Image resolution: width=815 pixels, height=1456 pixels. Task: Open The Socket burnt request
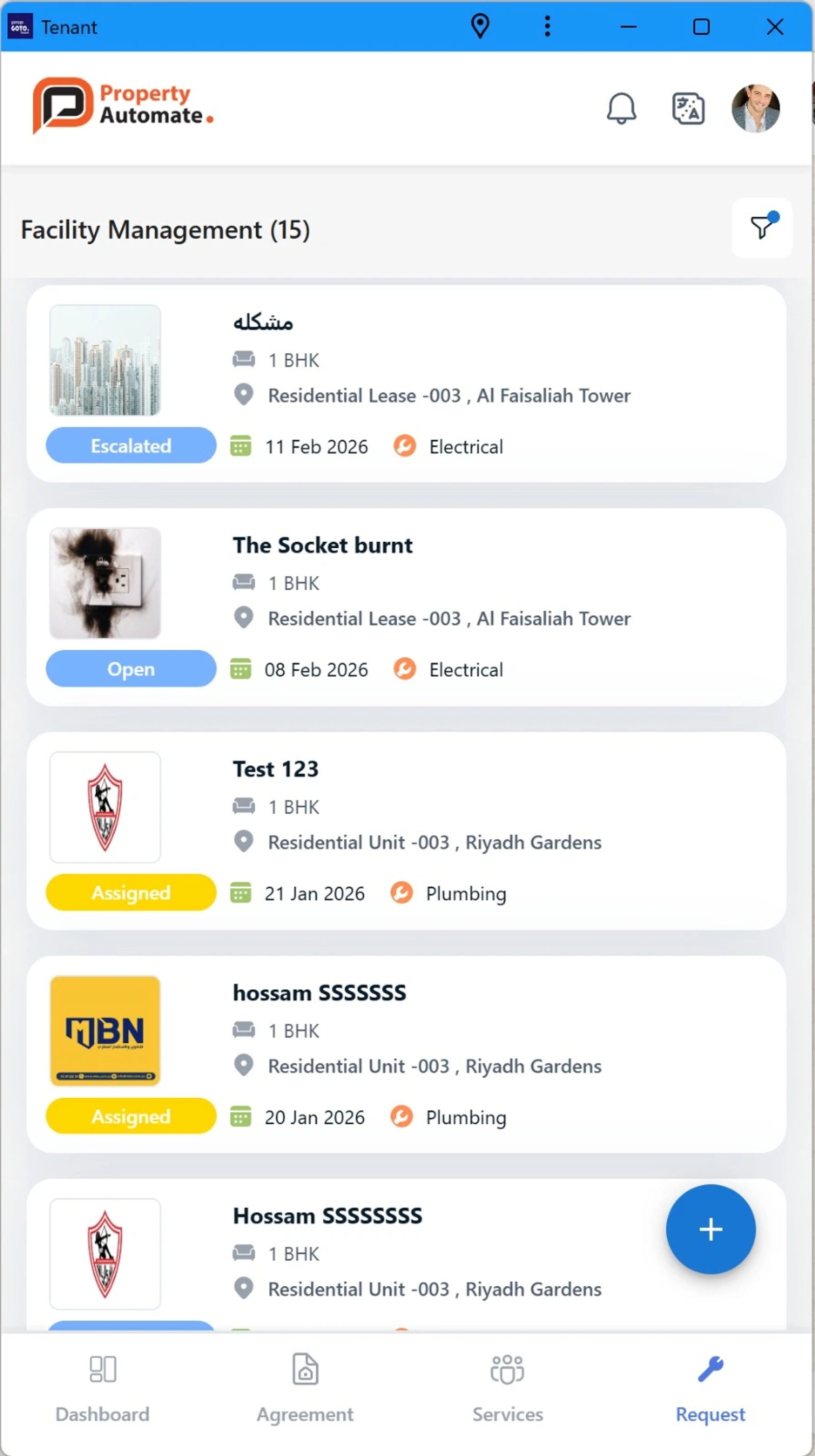[405, 606]
